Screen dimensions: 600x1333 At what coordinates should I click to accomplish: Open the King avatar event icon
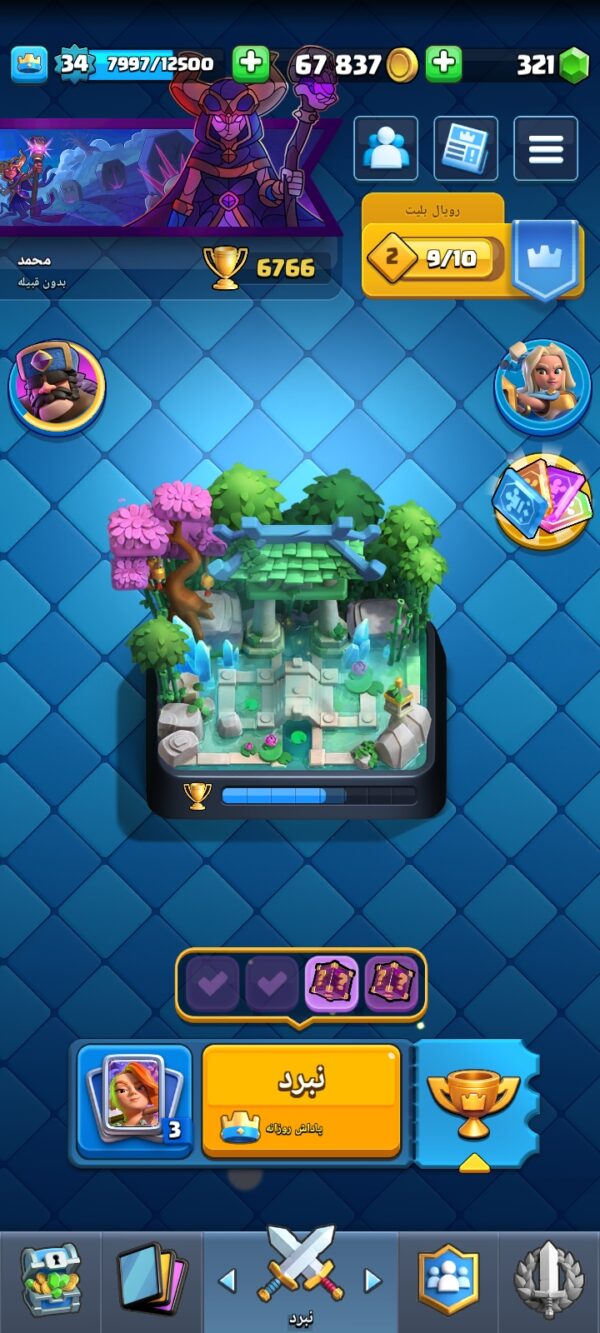coord(56,388)
